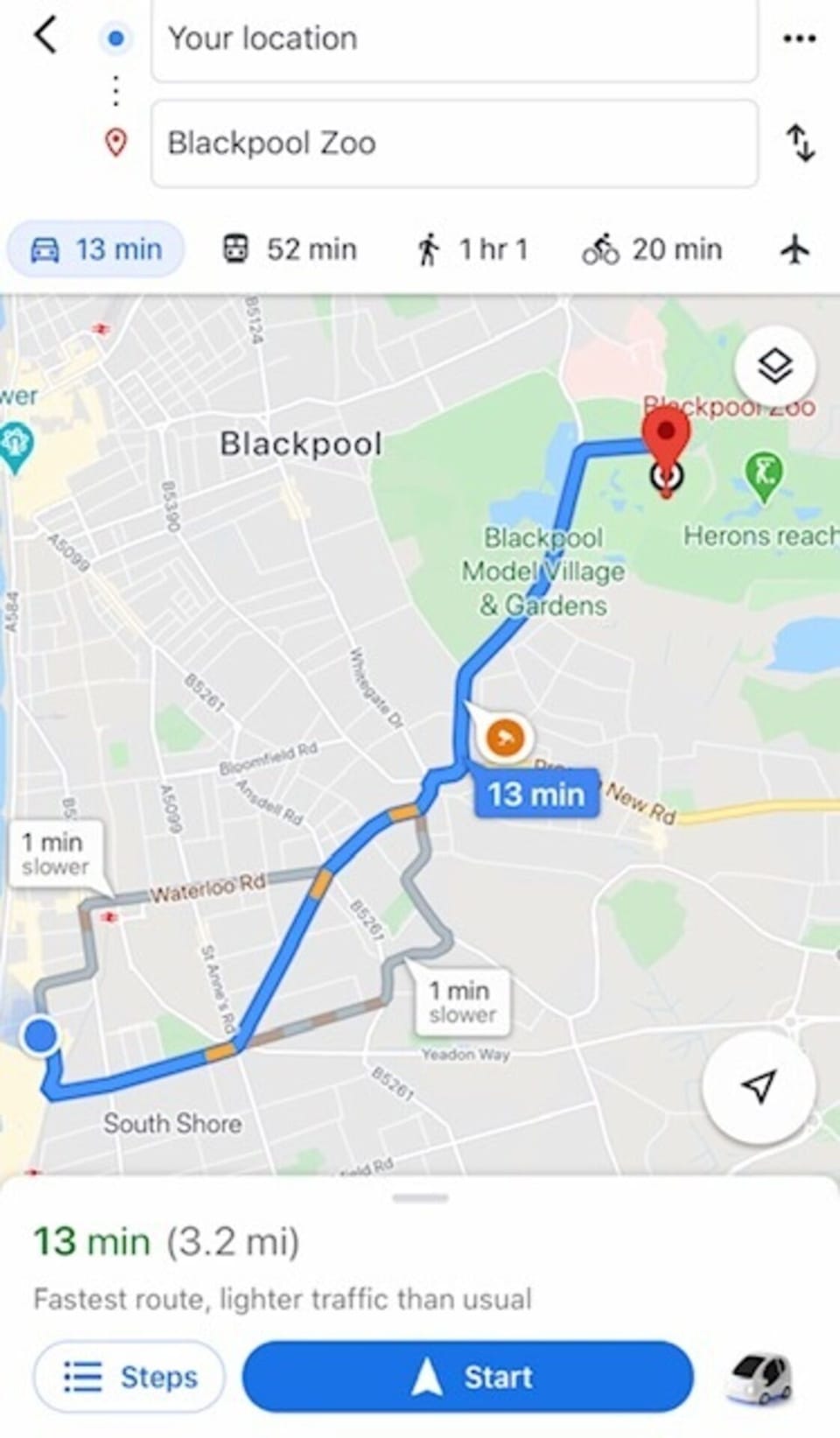Open the Steps list
Image resolution: width=840 pixels, height=1438 pixels.
(x=129, y=1377)
